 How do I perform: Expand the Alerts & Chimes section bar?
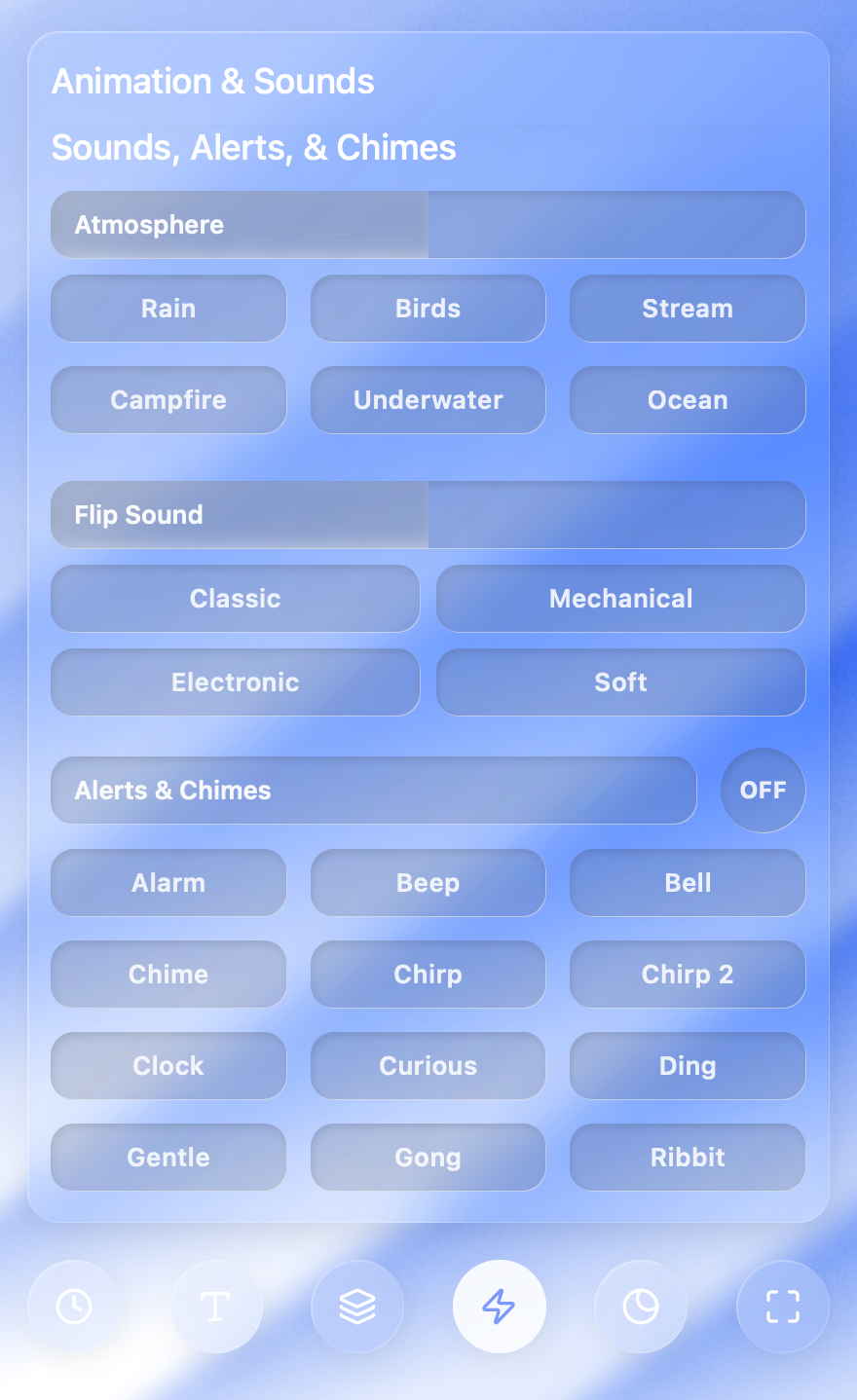pos(373,790)
